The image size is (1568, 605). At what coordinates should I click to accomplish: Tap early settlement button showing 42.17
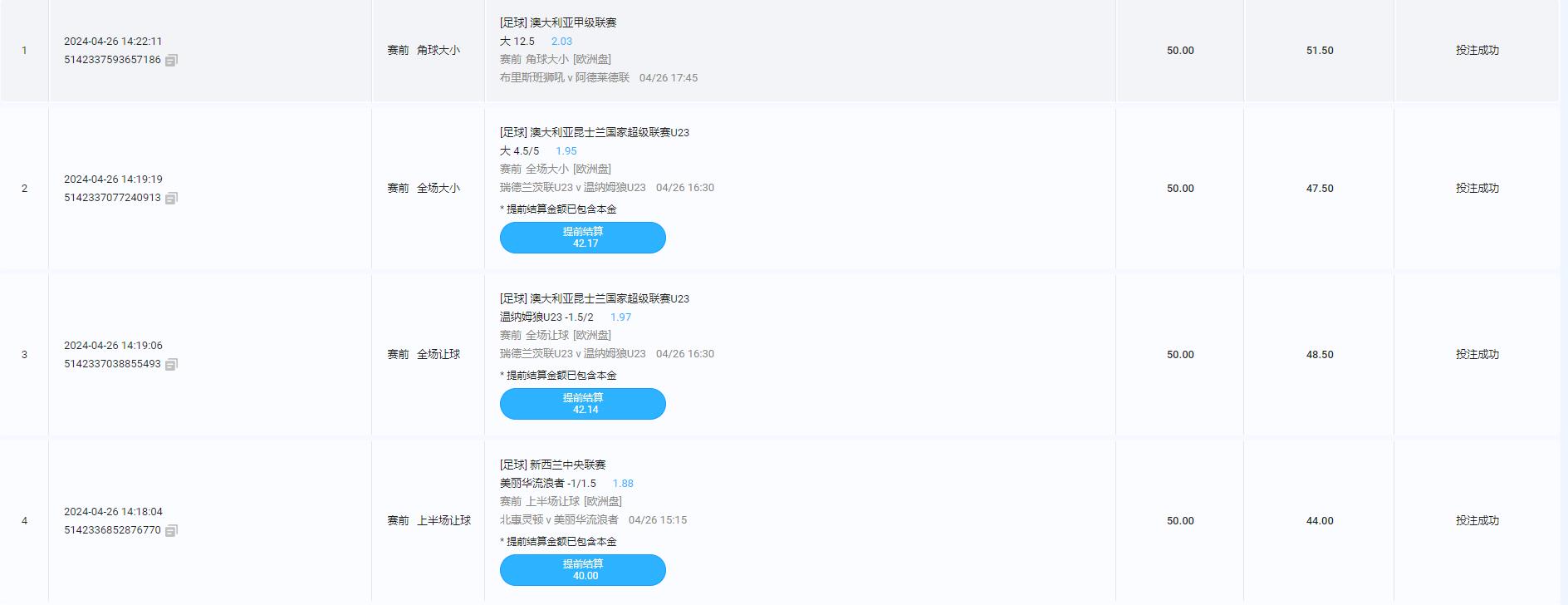pyautogui.click(x=582, y=238)
